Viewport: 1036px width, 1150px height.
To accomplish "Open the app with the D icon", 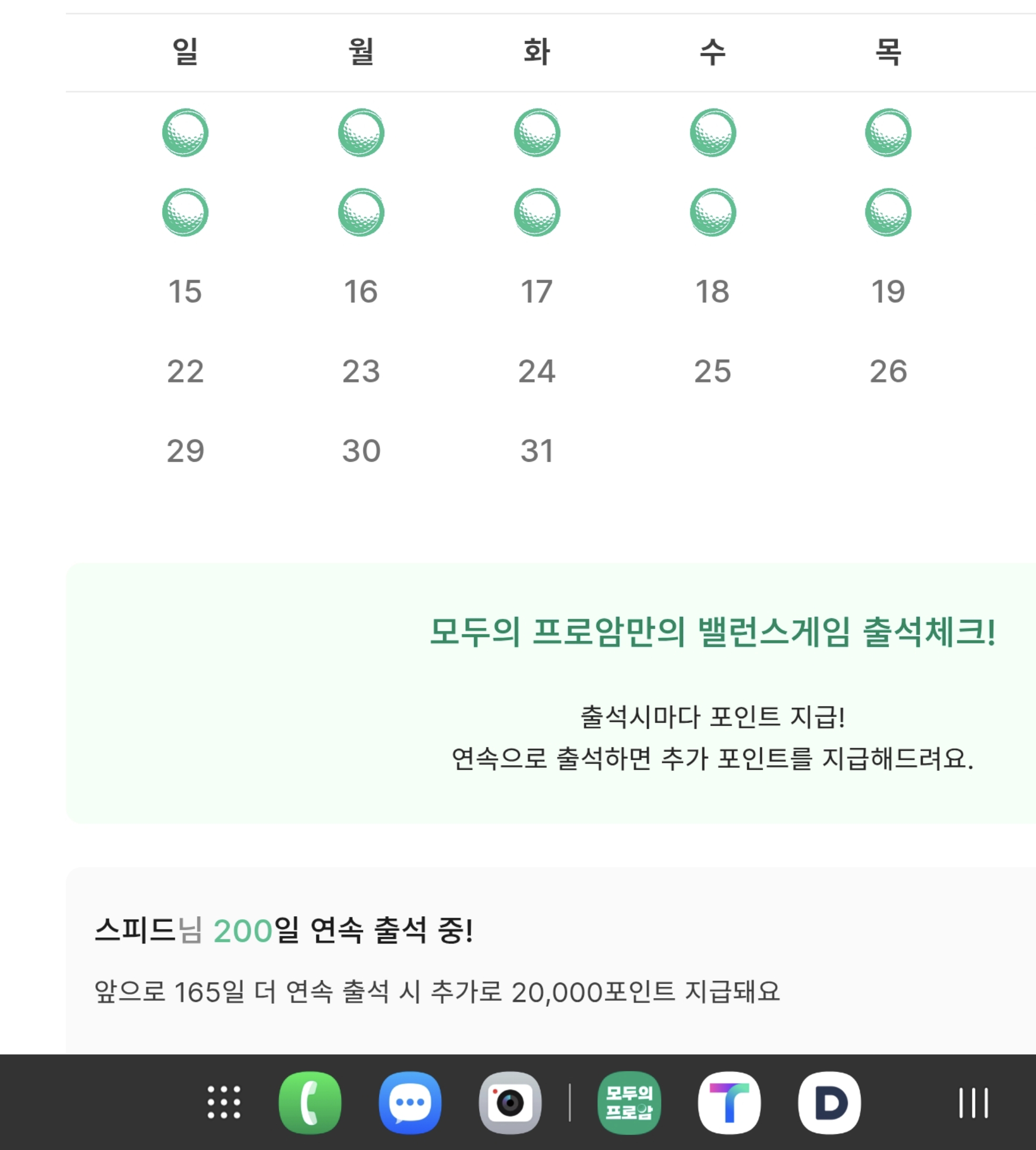I will 829,1103.
